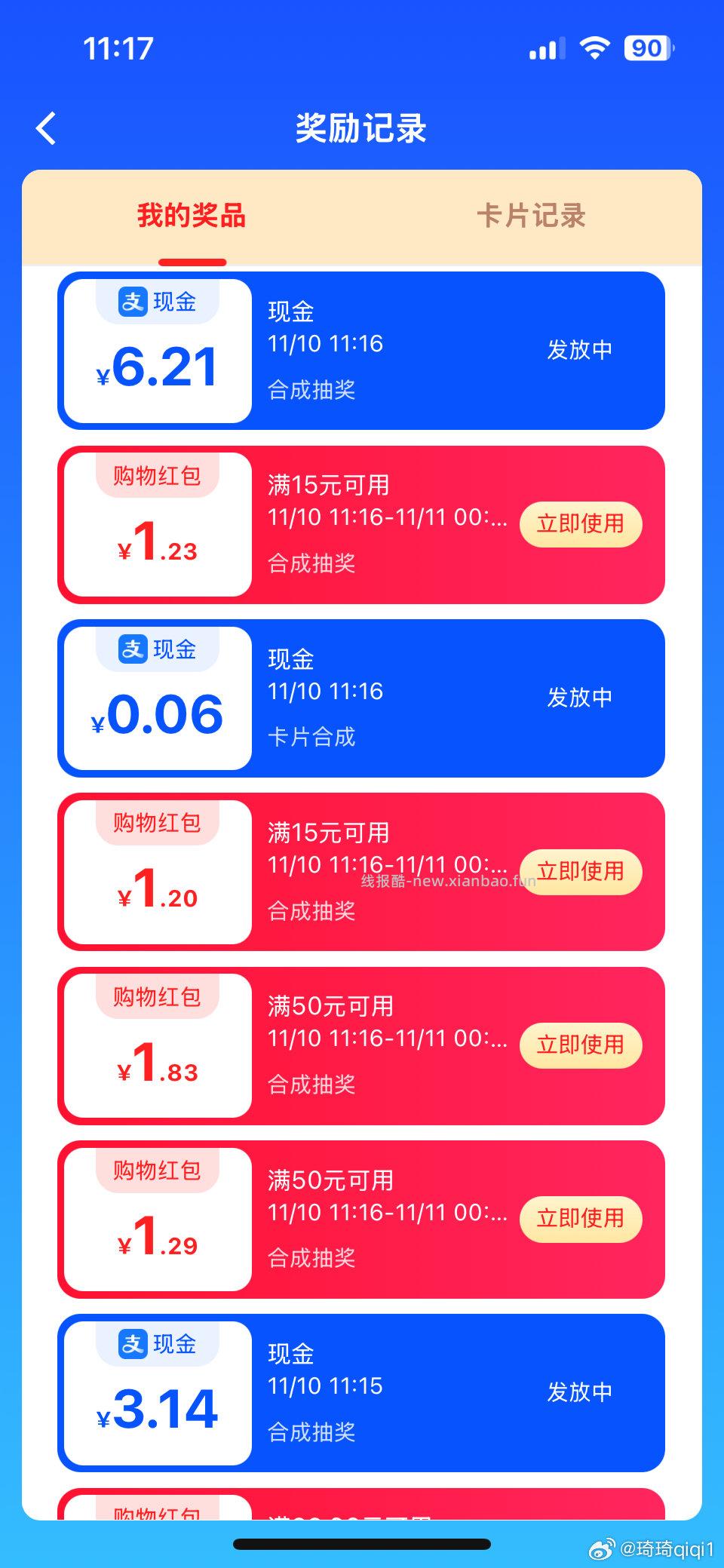Switch to the 卡片记录 tab
The width and height of the screenshot is (724, 1568).
click(535, 216)
